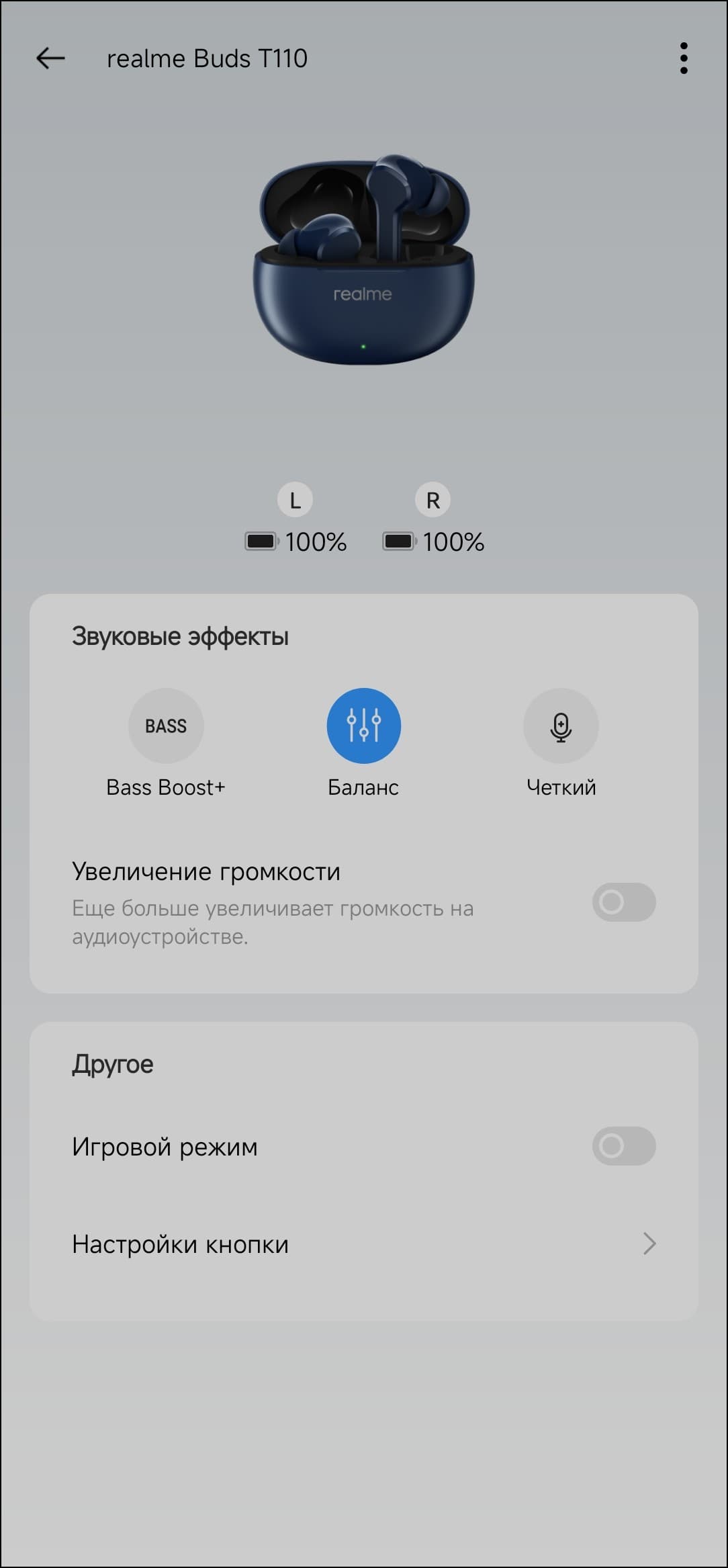Enable the Увеличение громкости switch
The width and height of the screenshot is (728, 1568).
(x=623, y=902)
